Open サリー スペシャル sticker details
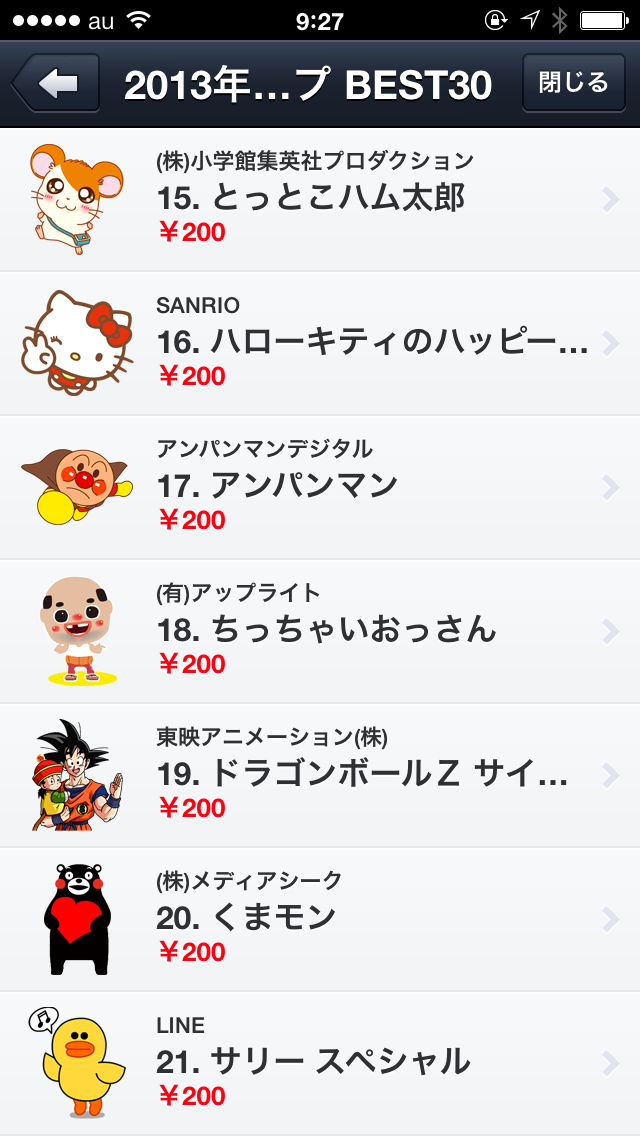The image size is (640, 1136). (x=320, y=1064)
